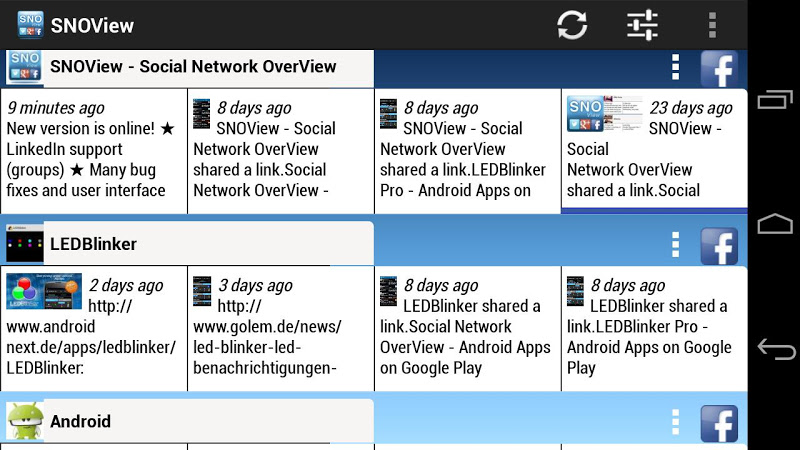Tap Facebook icon in Android row
800x450 pixels.
(718, 423)
